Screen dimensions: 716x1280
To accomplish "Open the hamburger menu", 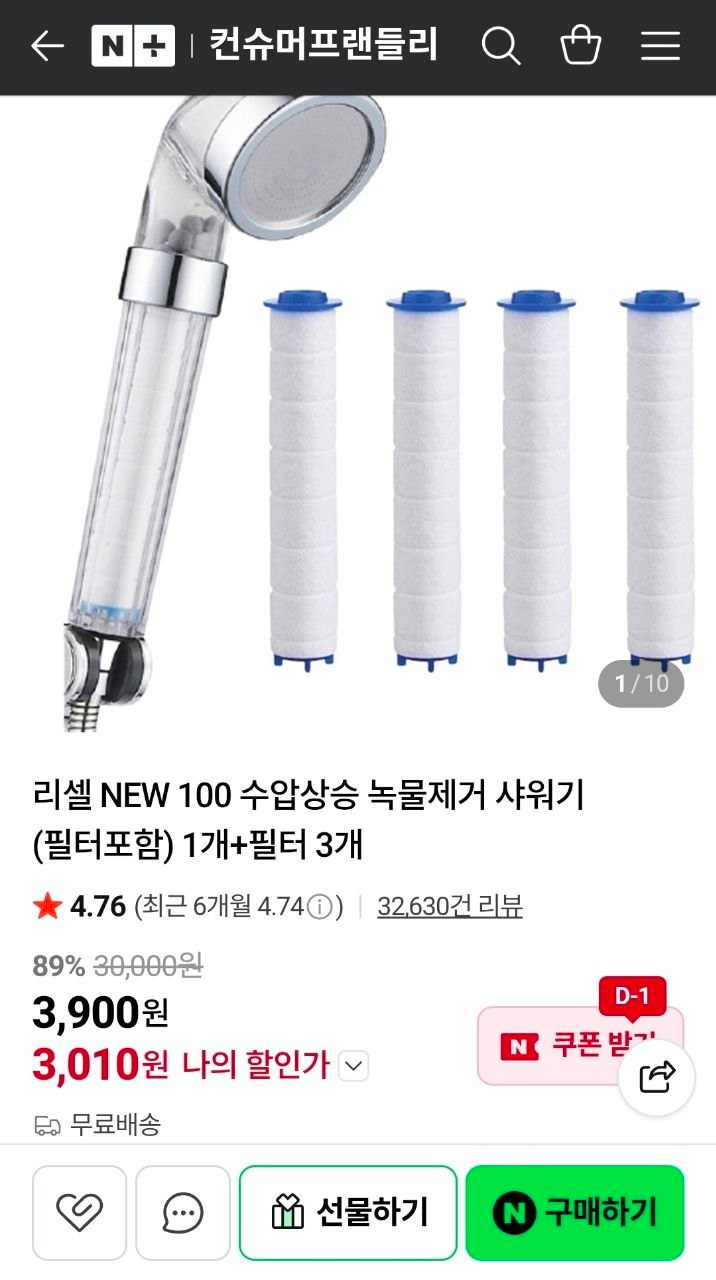I will click(x=660, y=46).
